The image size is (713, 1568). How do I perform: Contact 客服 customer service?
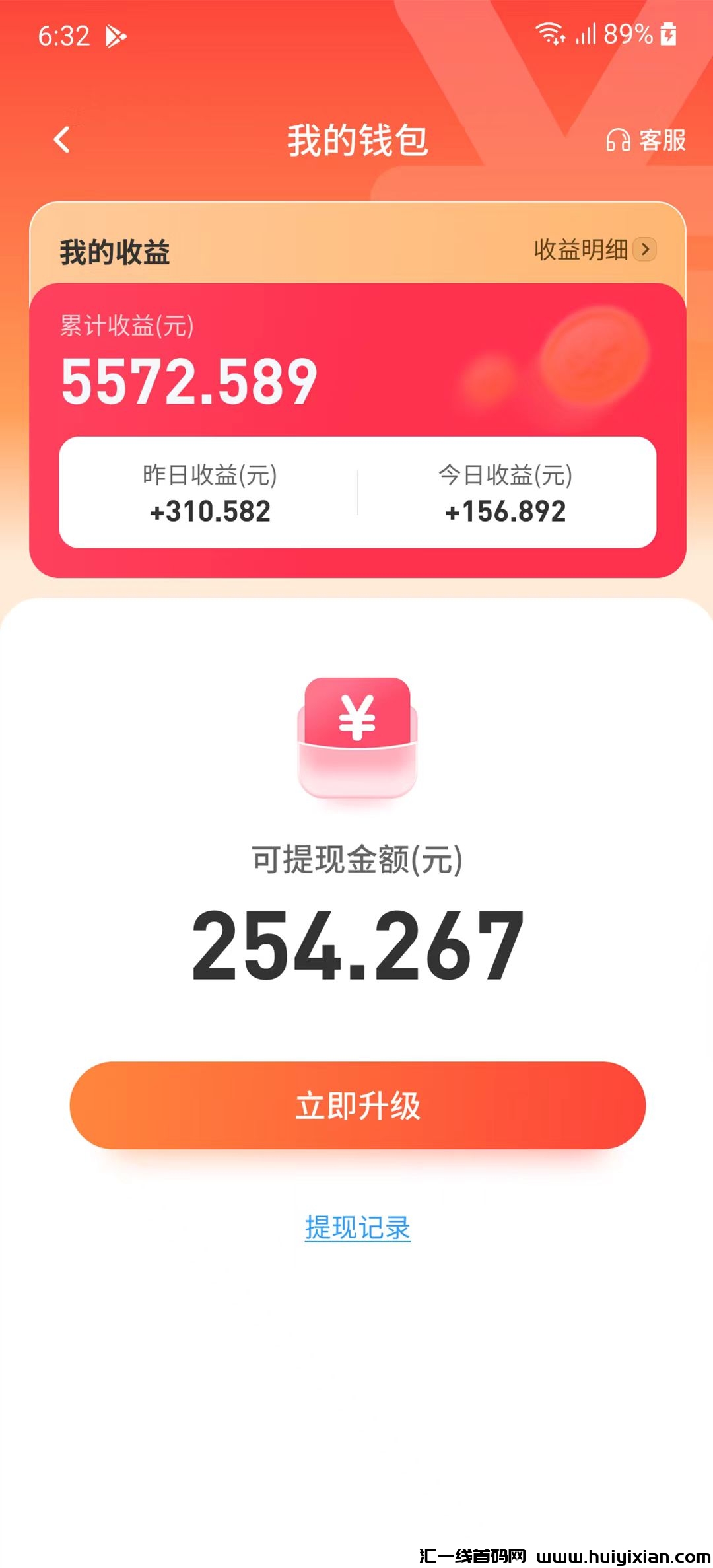tap(646, 141)
